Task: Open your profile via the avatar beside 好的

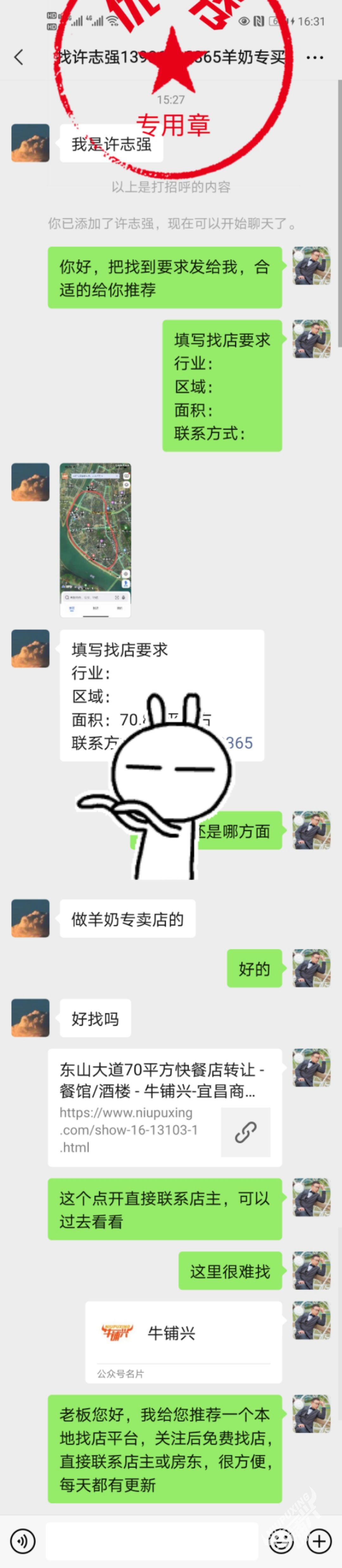Action: 311,968
